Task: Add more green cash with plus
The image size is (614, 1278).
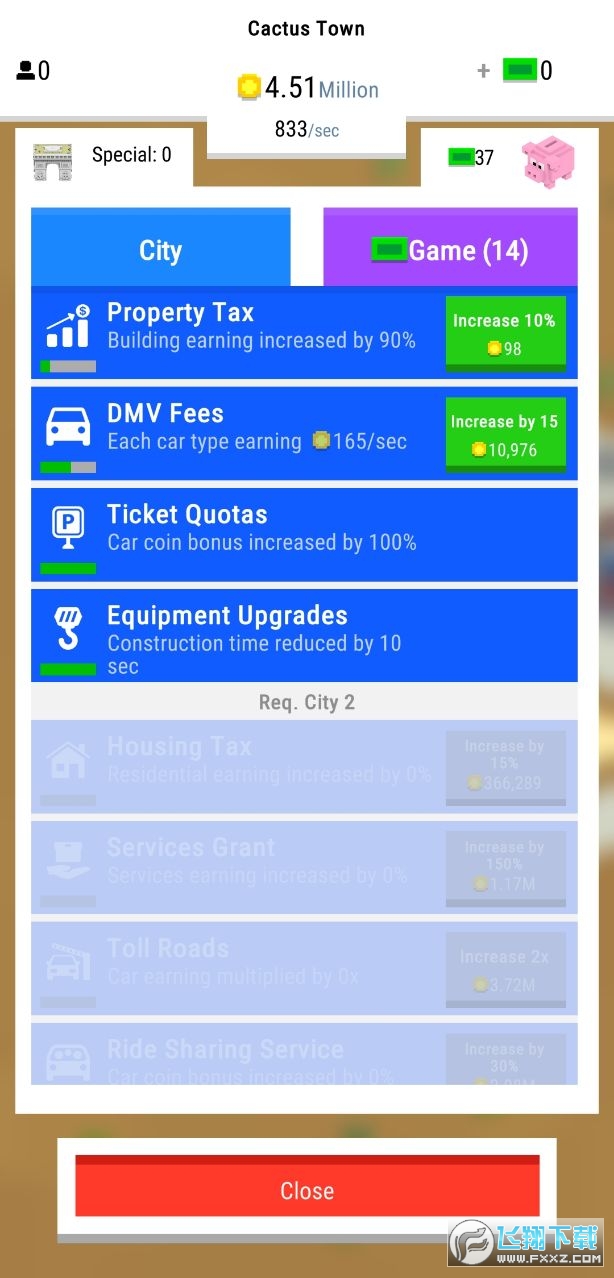Action: tap(484, 71)
